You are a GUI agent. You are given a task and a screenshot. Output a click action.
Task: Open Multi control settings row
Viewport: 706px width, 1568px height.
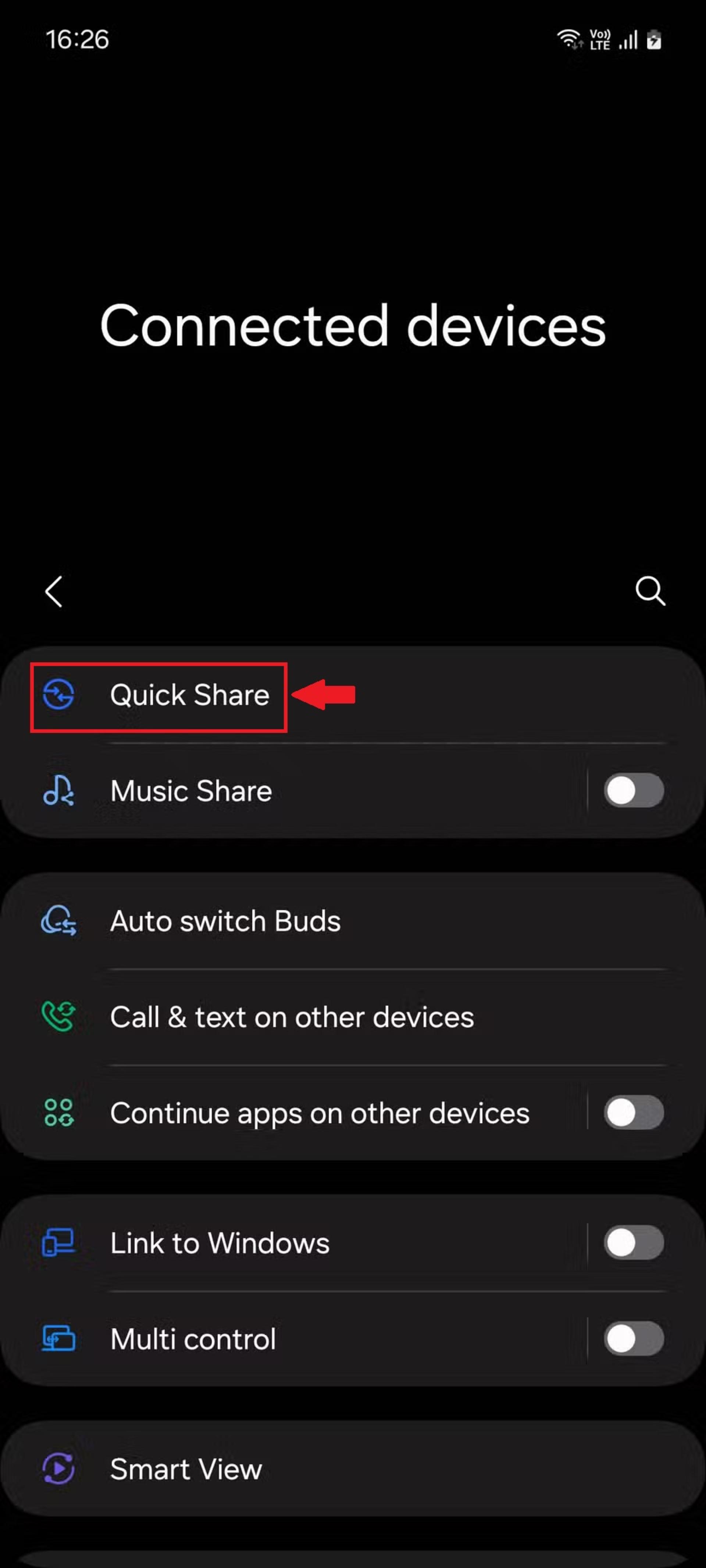pyautogui.click(x=292, y=1339)
